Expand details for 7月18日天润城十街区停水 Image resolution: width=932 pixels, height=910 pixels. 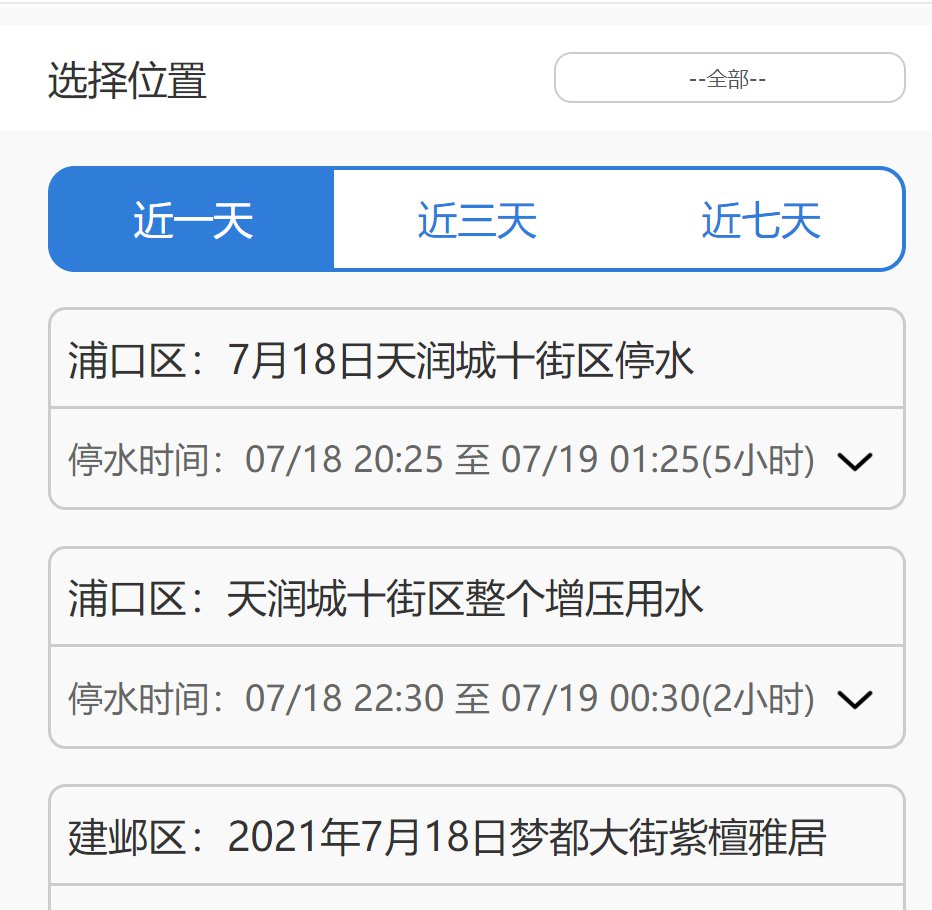click(855, 461)
